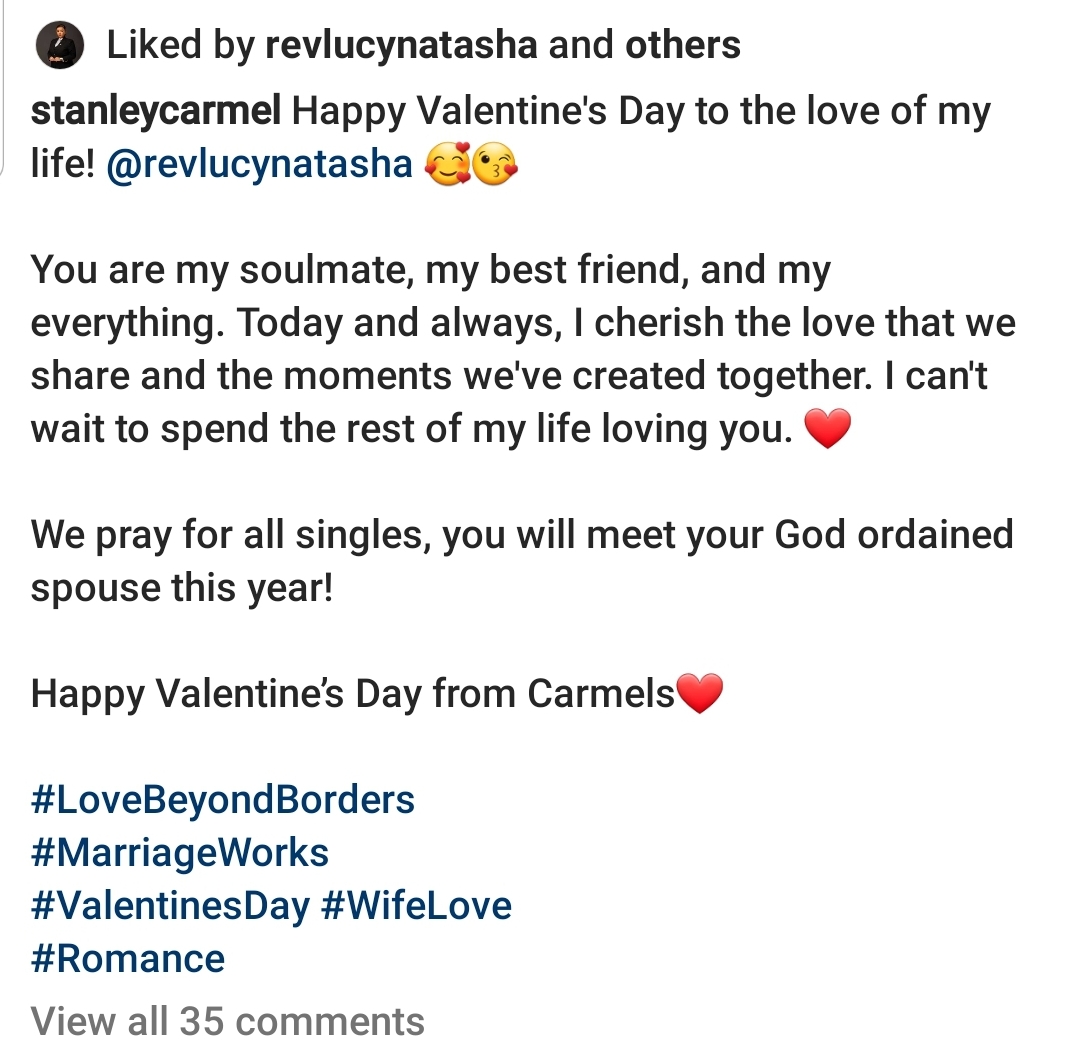Open the #Romance hashtag
1073x1054 pixels.
(128, 959)
